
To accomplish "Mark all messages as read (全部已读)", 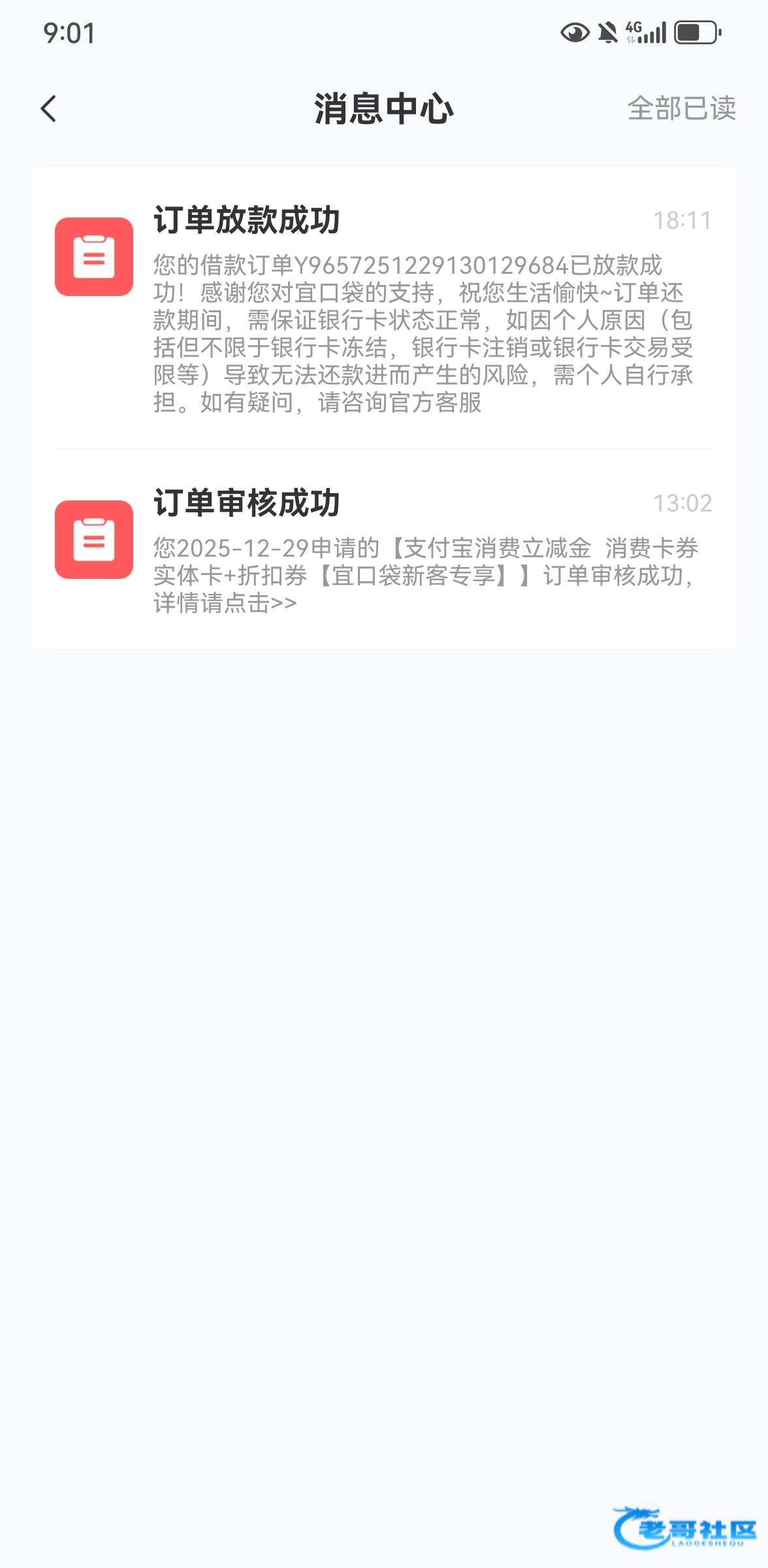I will pos(681,108).
